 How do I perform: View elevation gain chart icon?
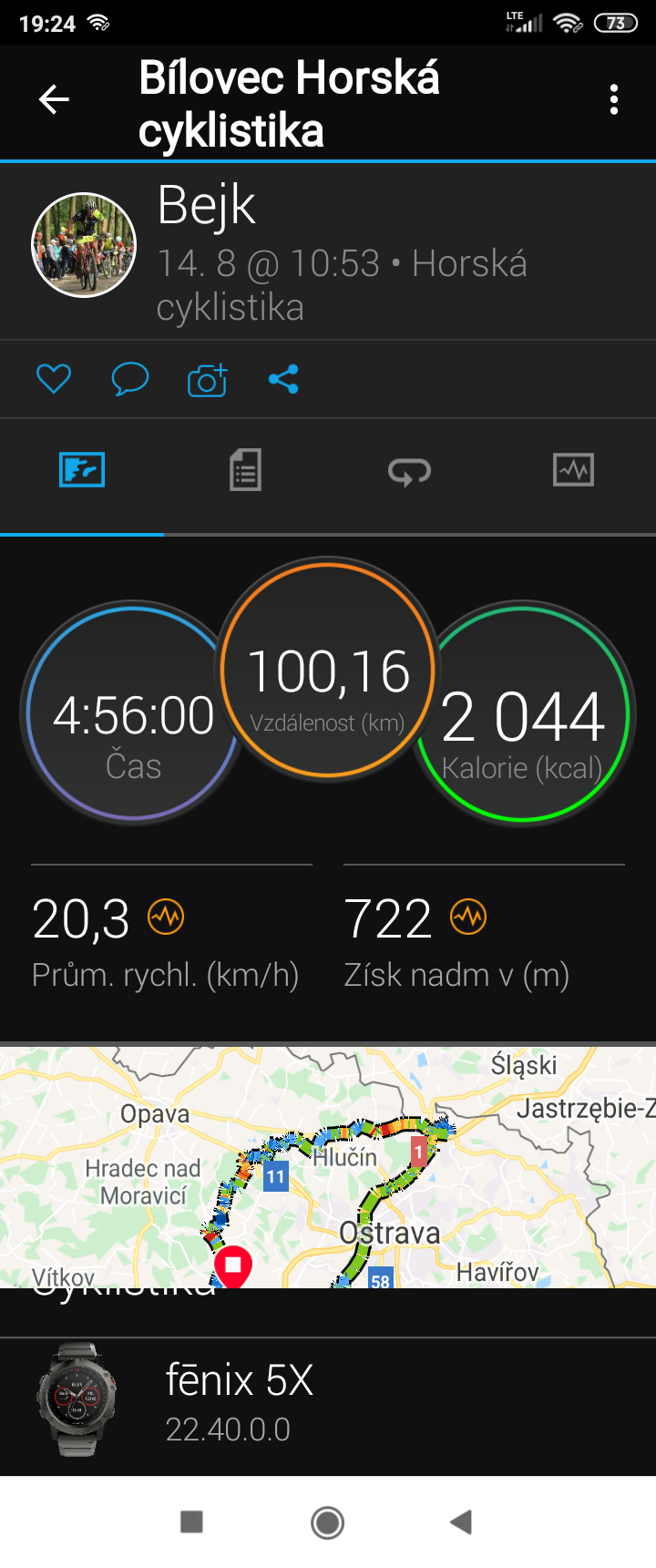[468, 917]
